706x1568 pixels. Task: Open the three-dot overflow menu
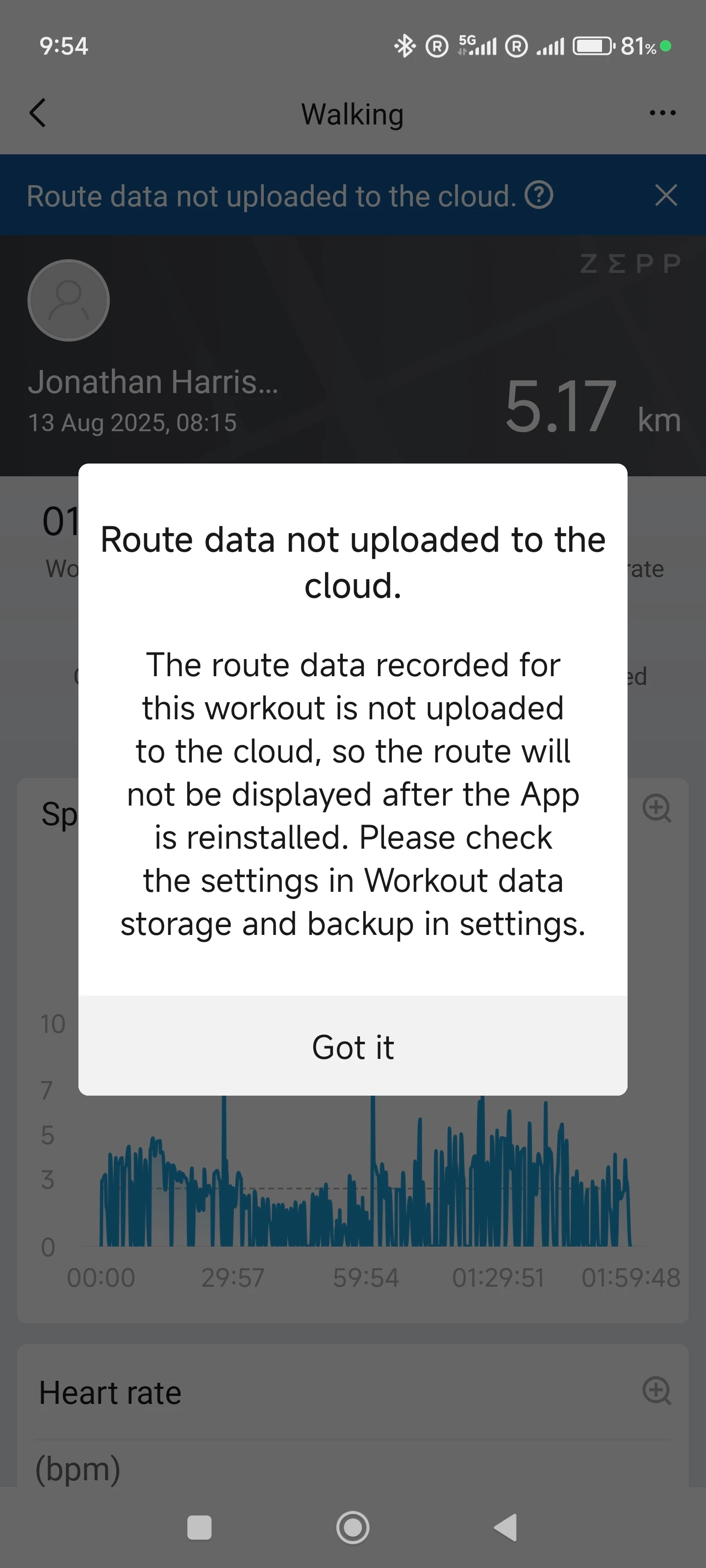coord(662,113)
